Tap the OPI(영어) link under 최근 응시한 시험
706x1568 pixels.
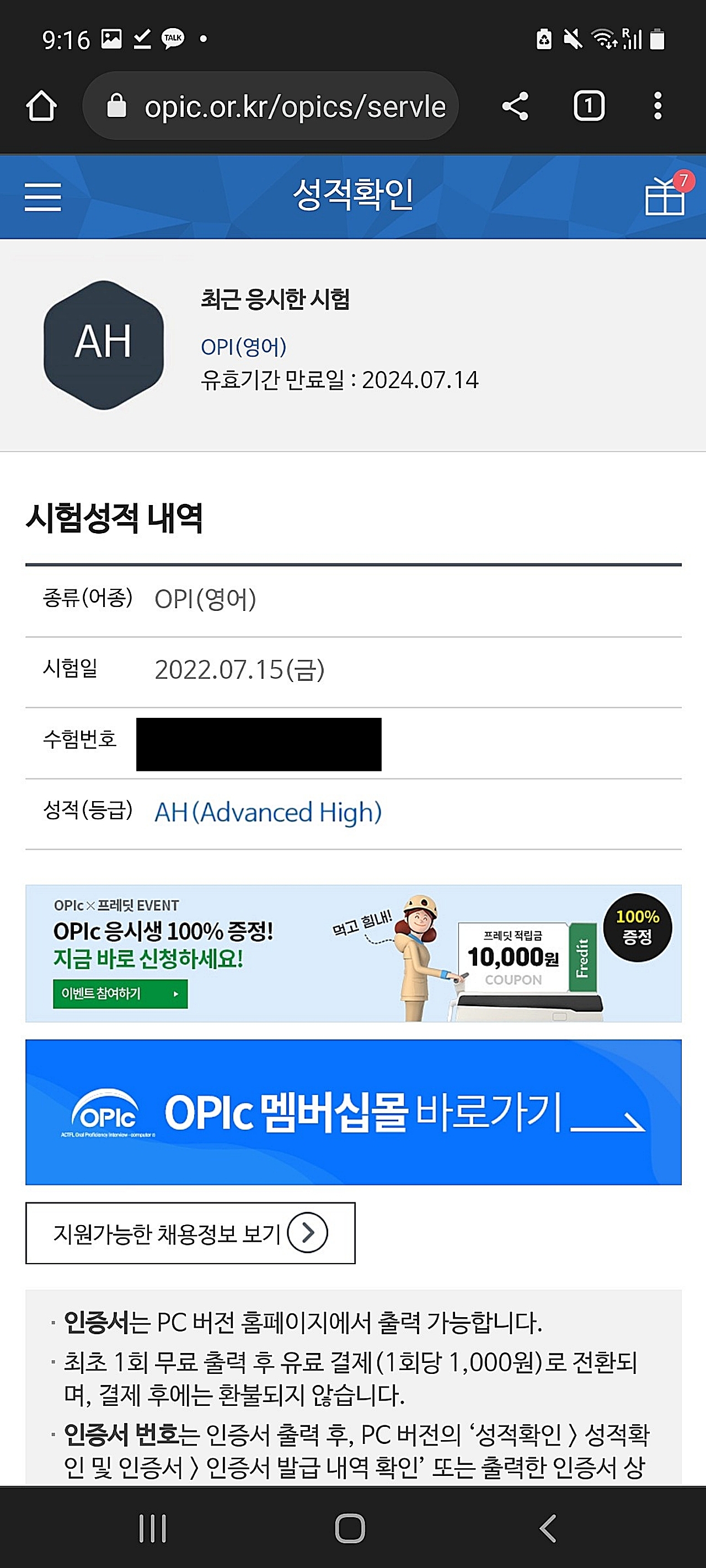tap(244, 347)
